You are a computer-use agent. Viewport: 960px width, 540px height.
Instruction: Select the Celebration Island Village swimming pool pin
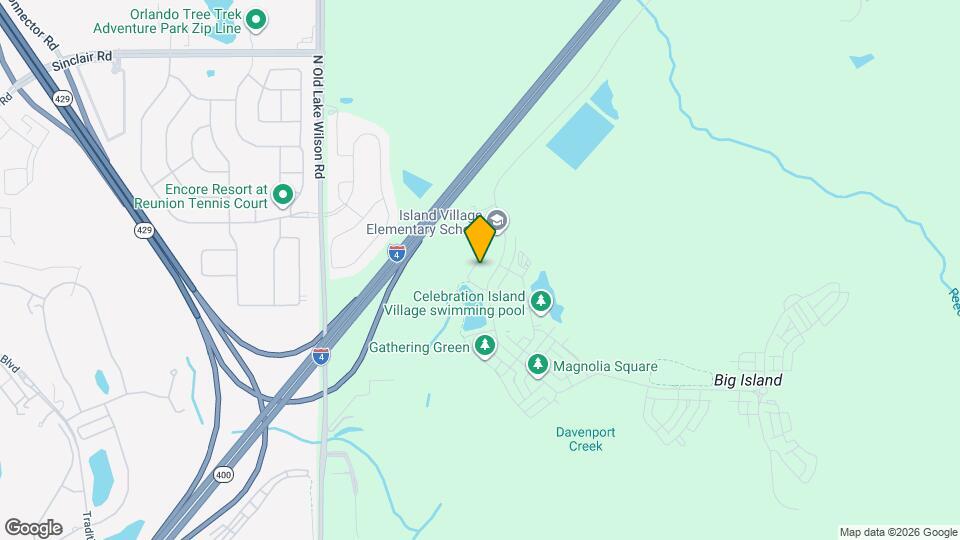click(541, 301)
